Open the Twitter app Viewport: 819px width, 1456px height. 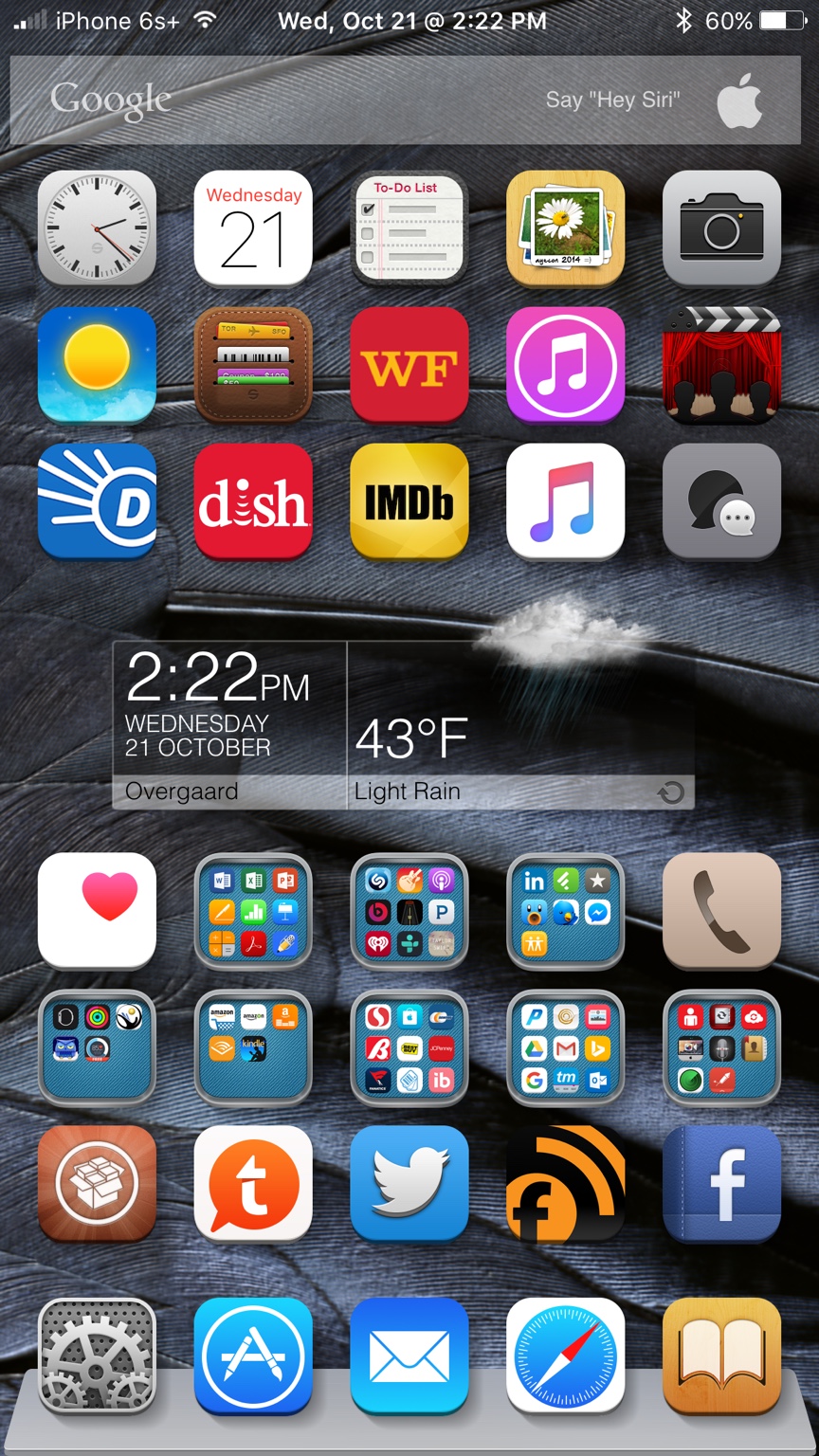click(409, 1184)
